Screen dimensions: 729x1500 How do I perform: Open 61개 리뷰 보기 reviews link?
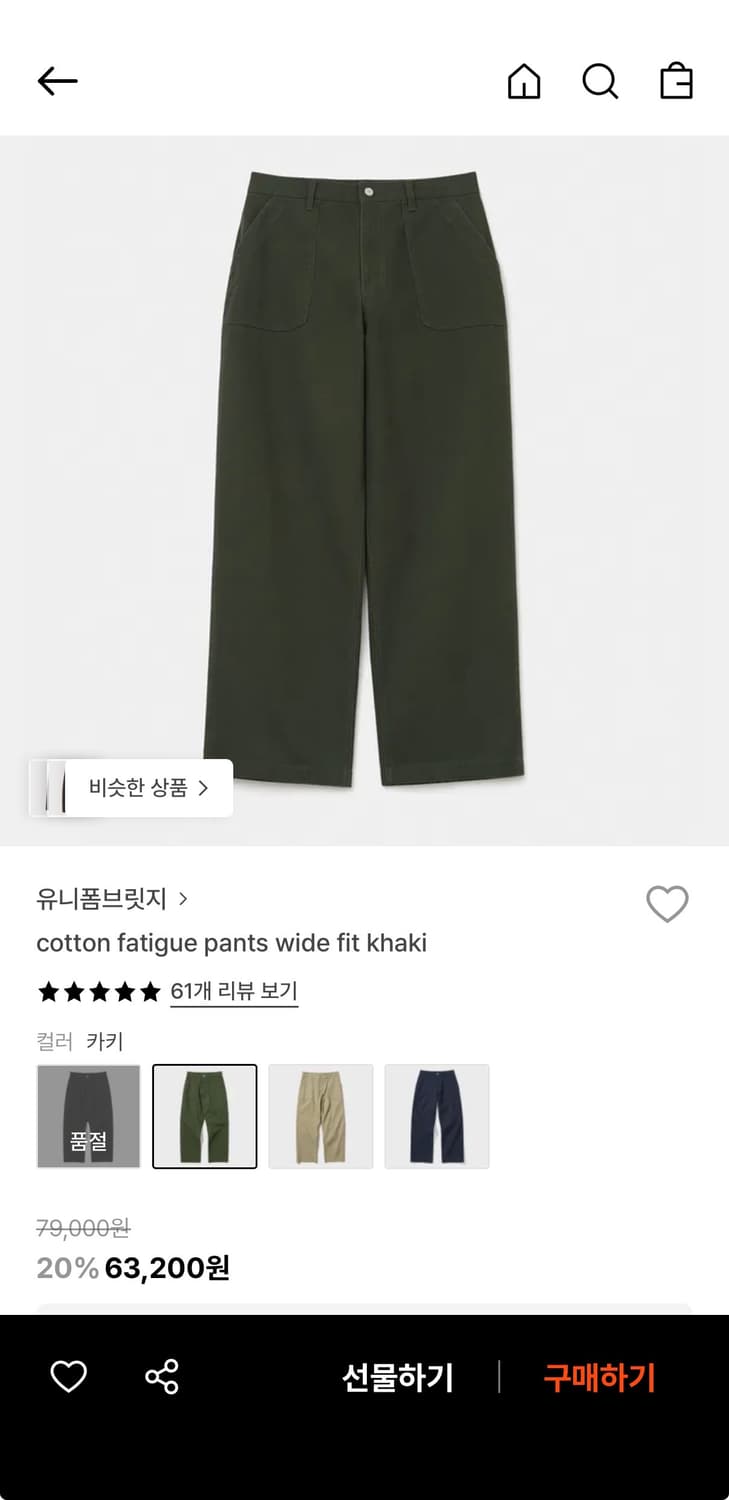pyautogui.click(x=234, y=991)
